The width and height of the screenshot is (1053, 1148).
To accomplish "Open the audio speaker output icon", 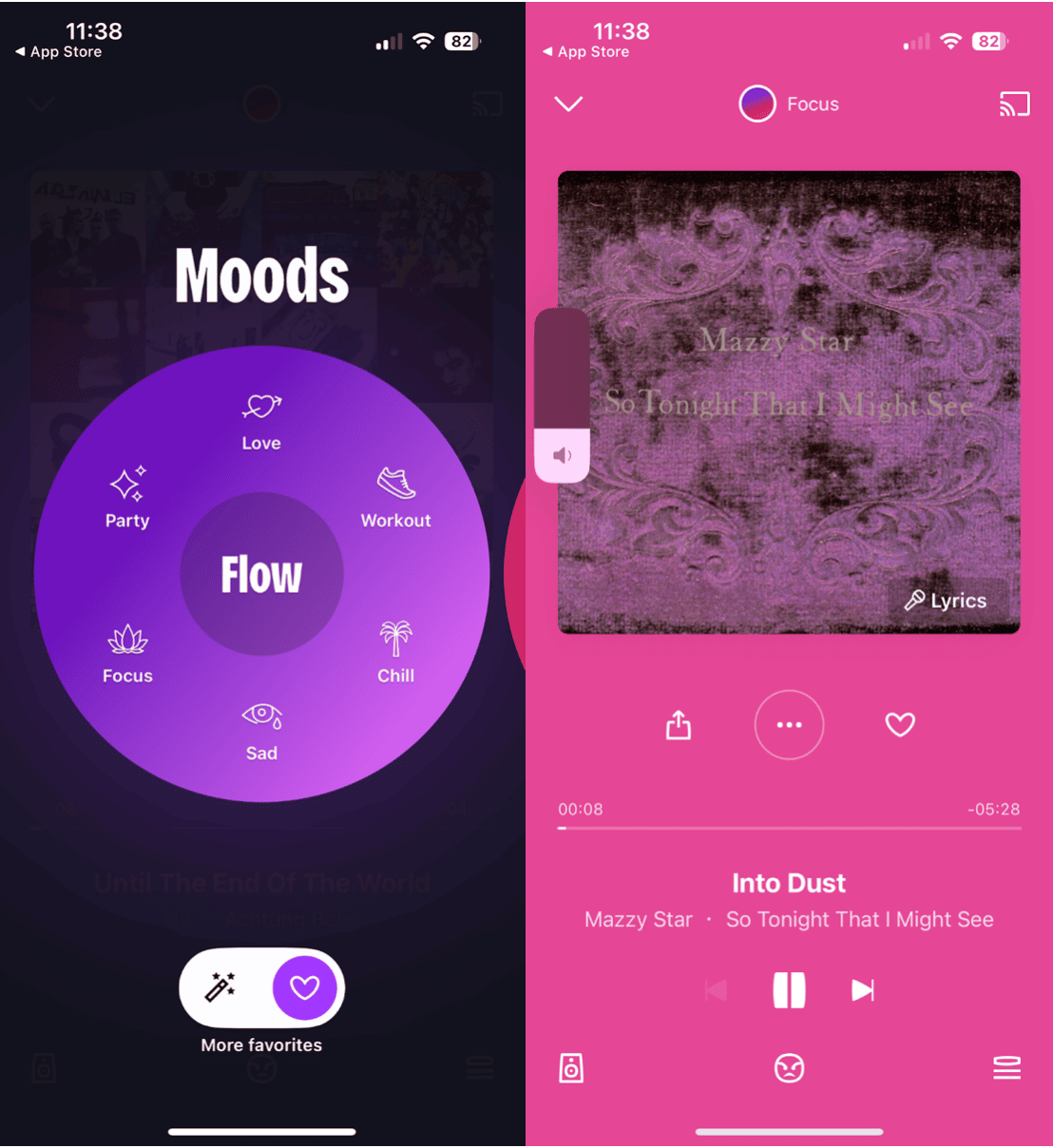I will coord(571,1068).
